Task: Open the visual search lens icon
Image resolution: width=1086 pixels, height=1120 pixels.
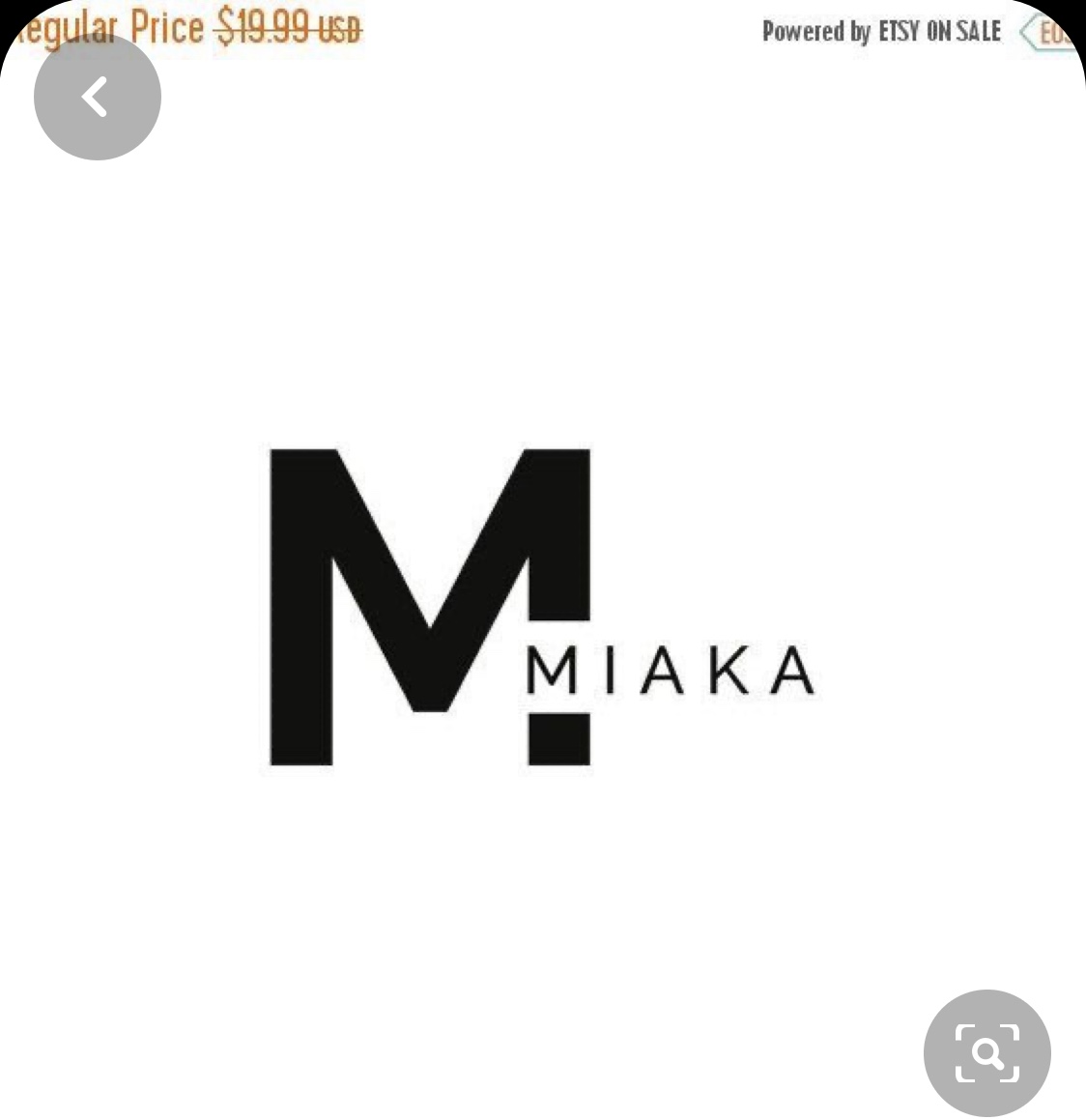Action: tap(986, 1052)
